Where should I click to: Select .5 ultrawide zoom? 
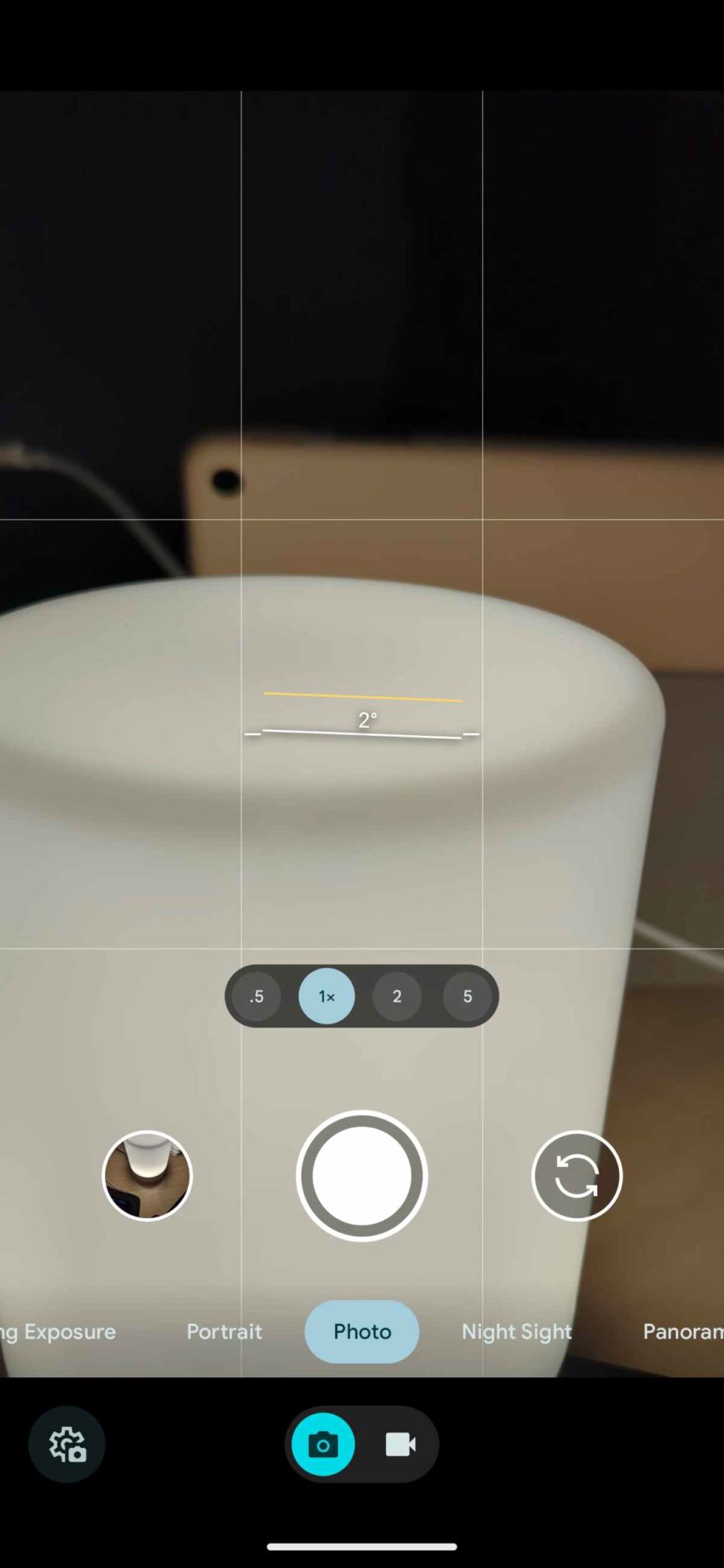pyautogui.click(x=257, y=996)
